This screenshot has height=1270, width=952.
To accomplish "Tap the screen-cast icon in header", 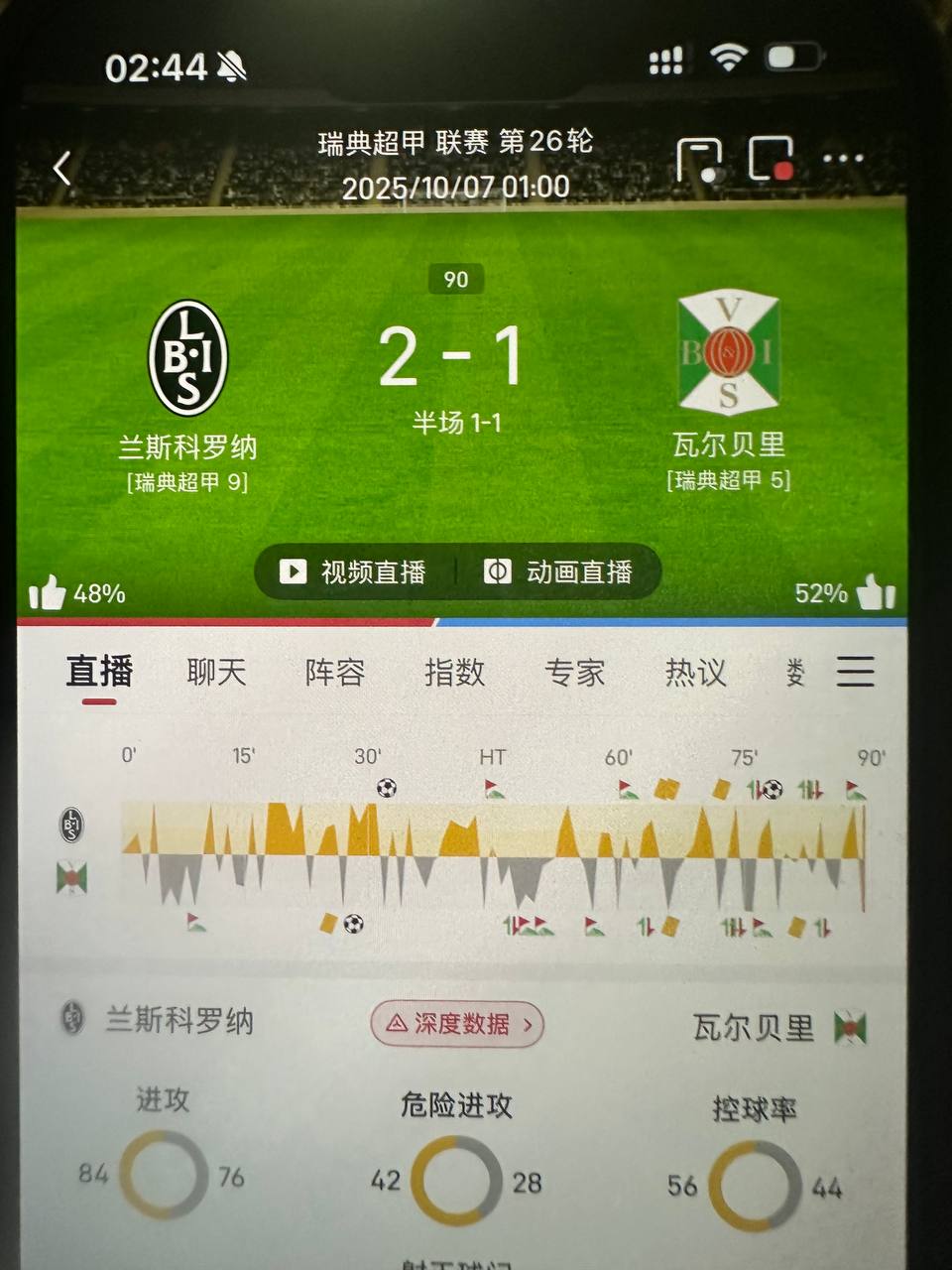I will (x=698, y=160).
